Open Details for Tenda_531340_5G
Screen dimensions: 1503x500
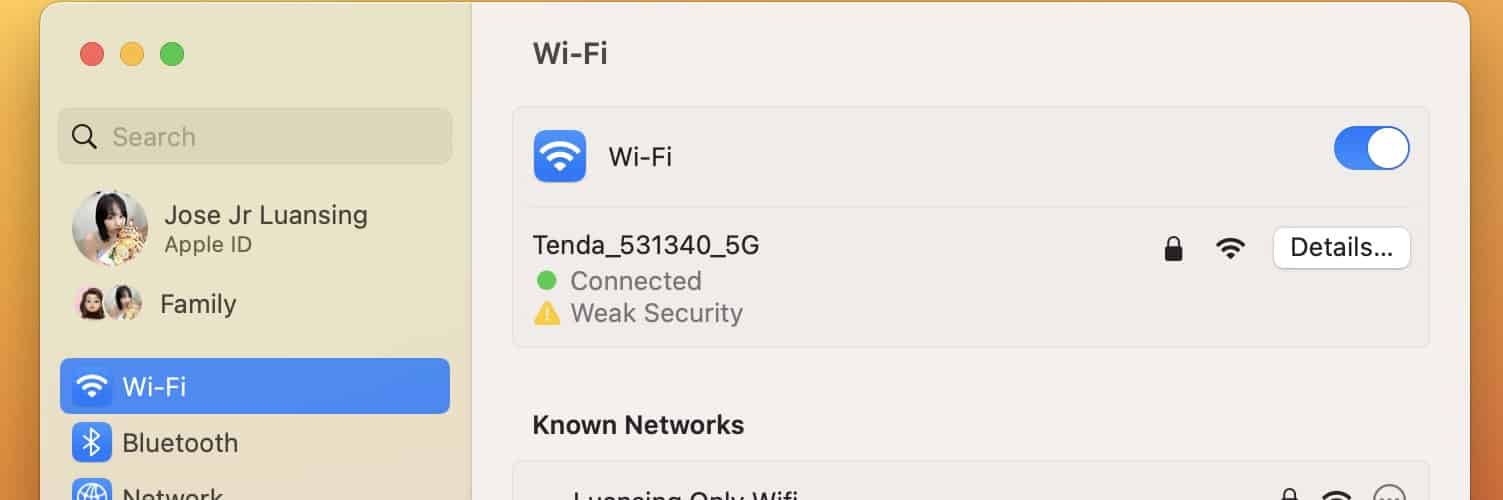[1341, 248]
